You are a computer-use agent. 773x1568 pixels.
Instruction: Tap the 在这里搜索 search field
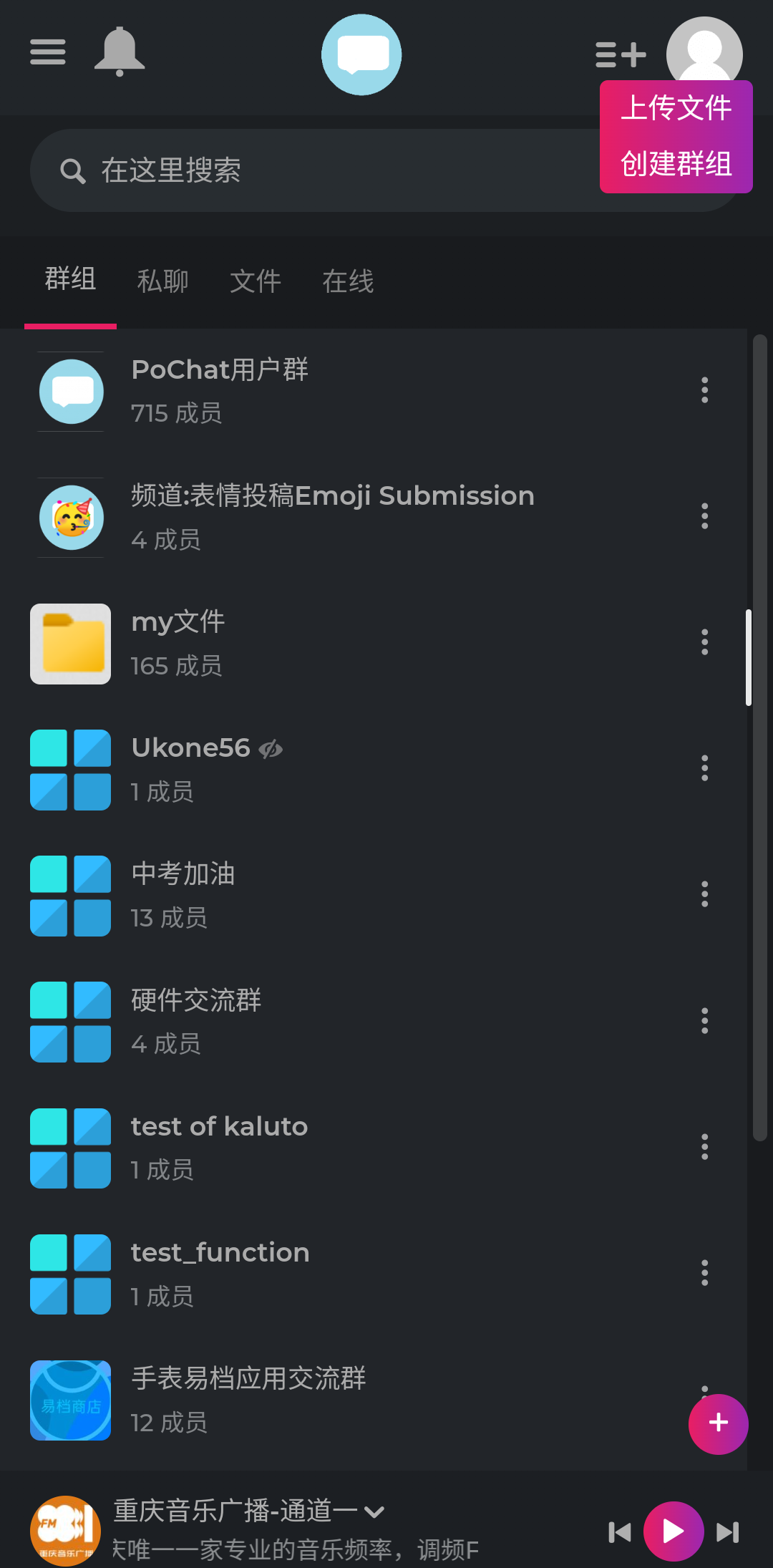point(315,170)
